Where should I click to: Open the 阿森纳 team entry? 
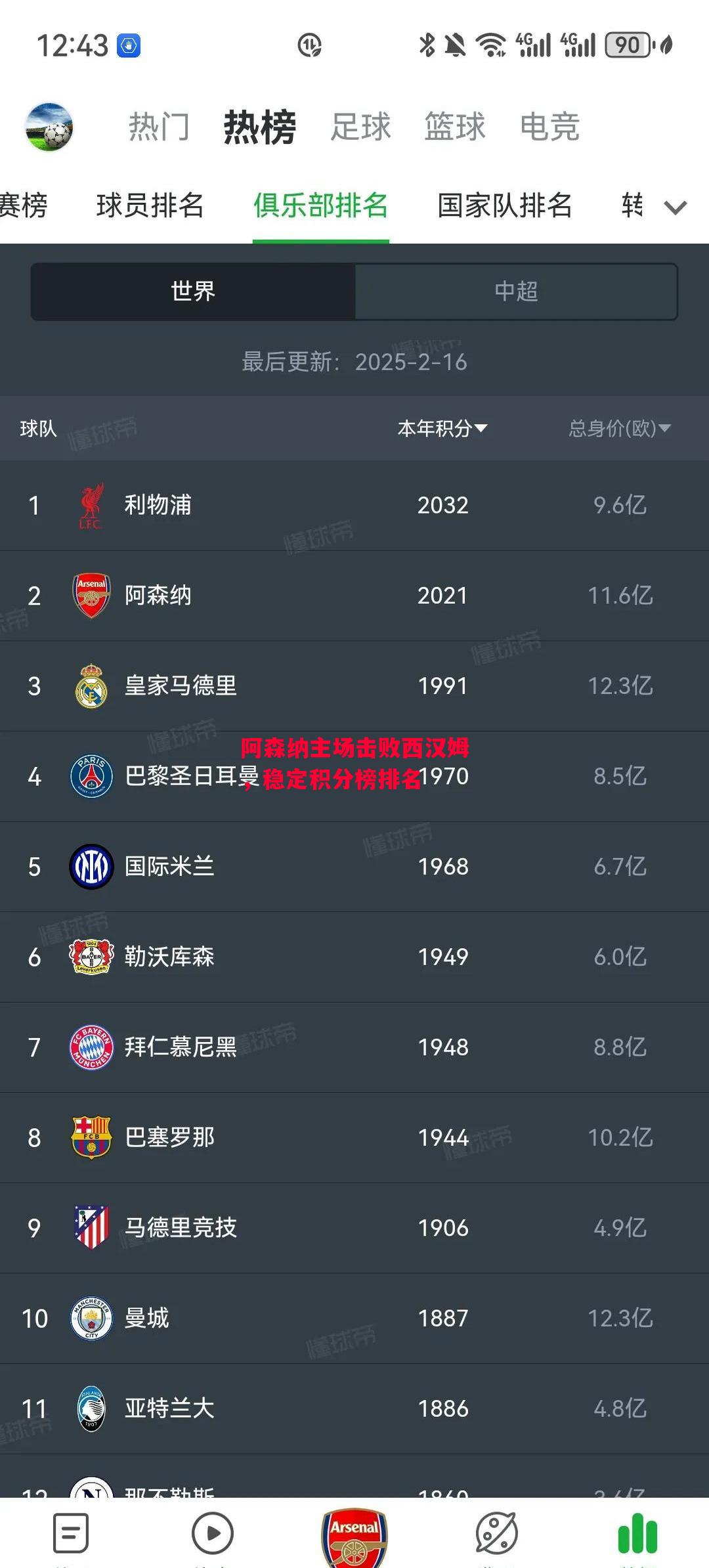[x=263, y=595]
